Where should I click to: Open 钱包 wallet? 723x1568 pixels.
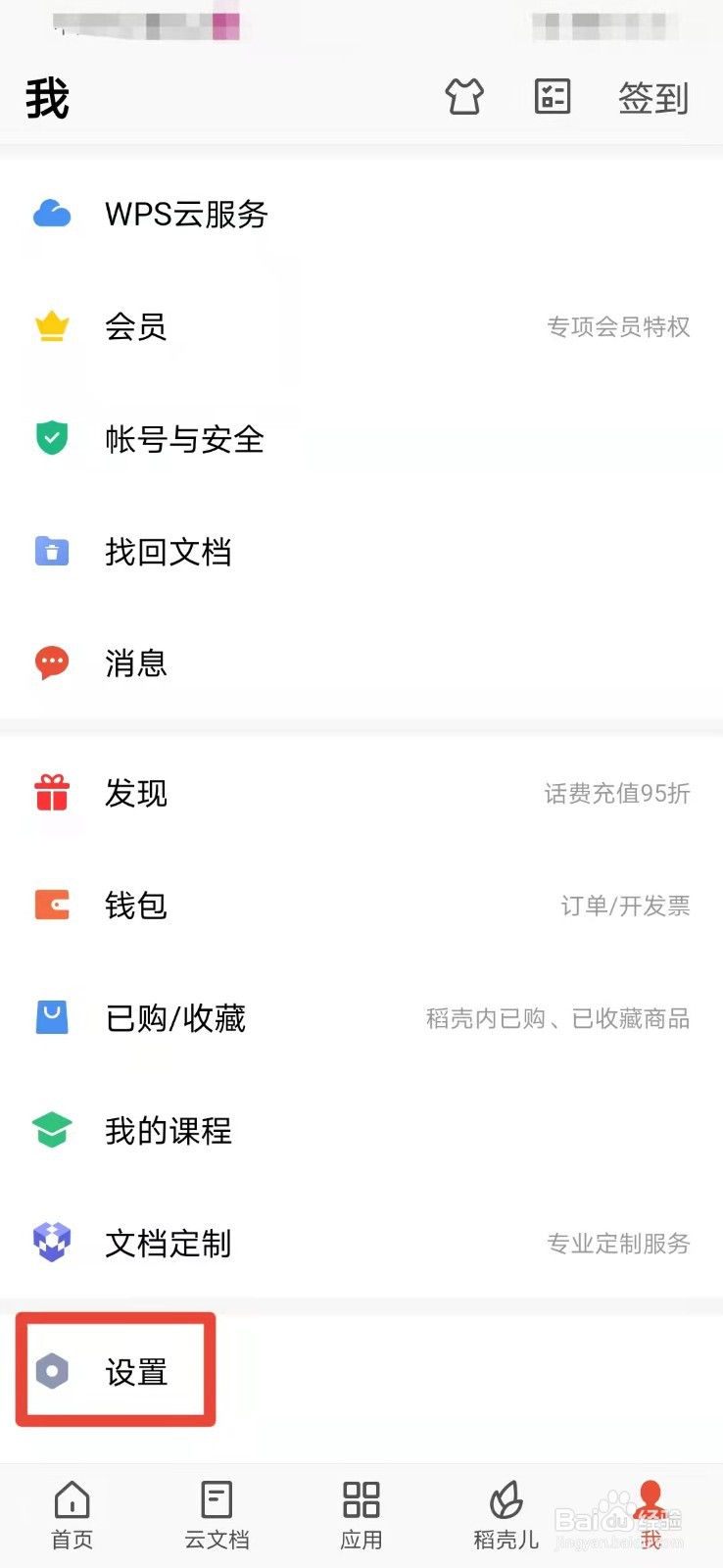(x=361, y=906)
